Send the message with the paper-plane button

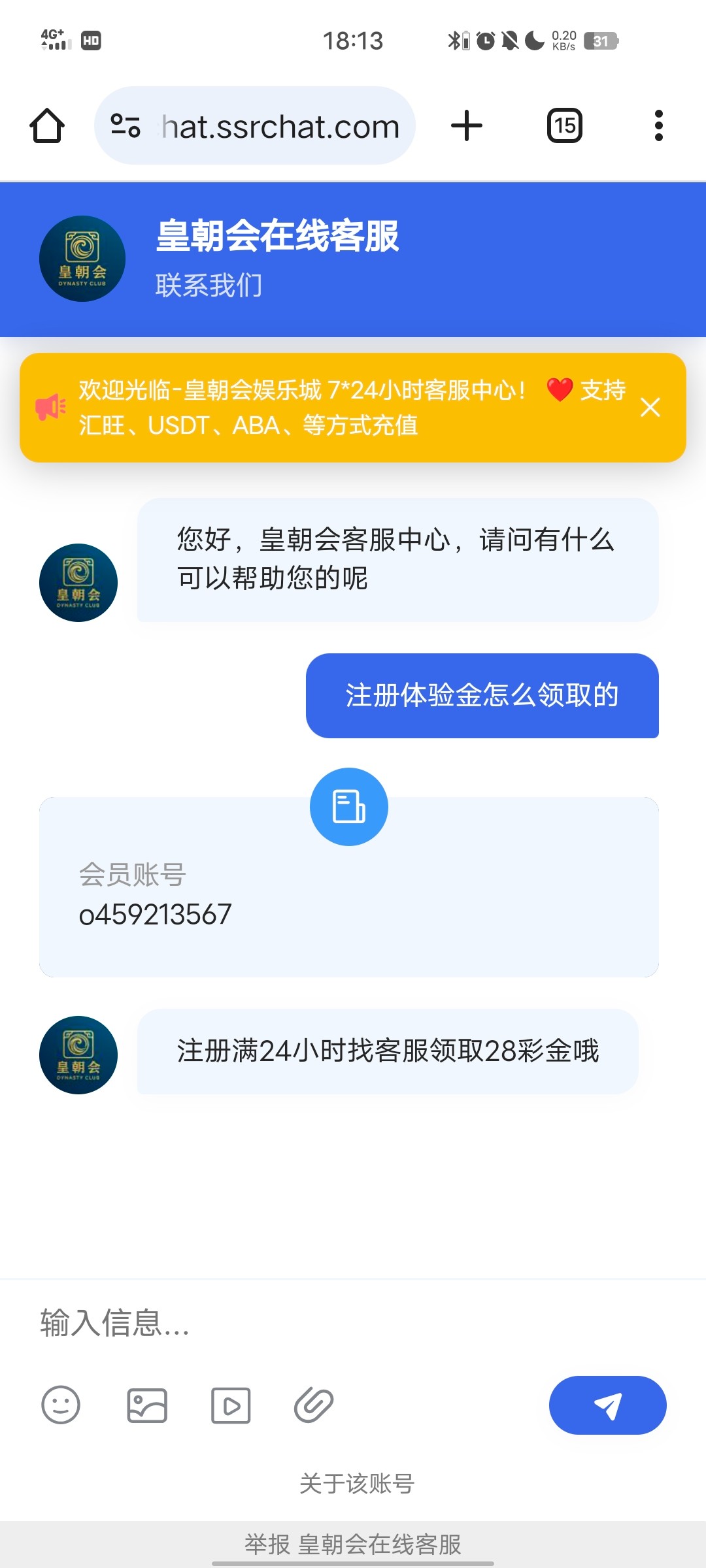608,1405
